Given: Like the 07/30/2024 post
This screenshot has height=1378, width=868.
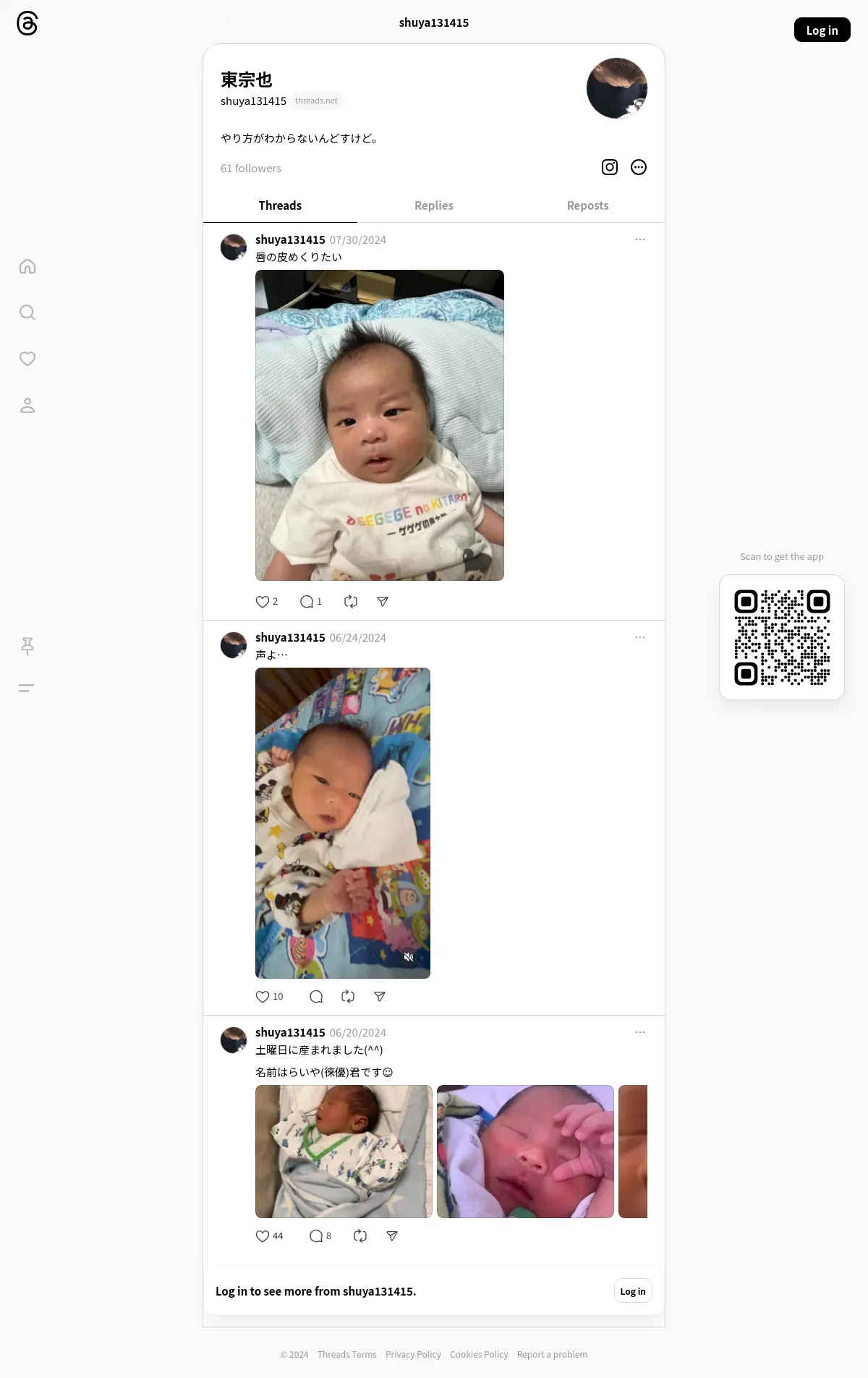Looking at the screenshot, I should [263, 602].
